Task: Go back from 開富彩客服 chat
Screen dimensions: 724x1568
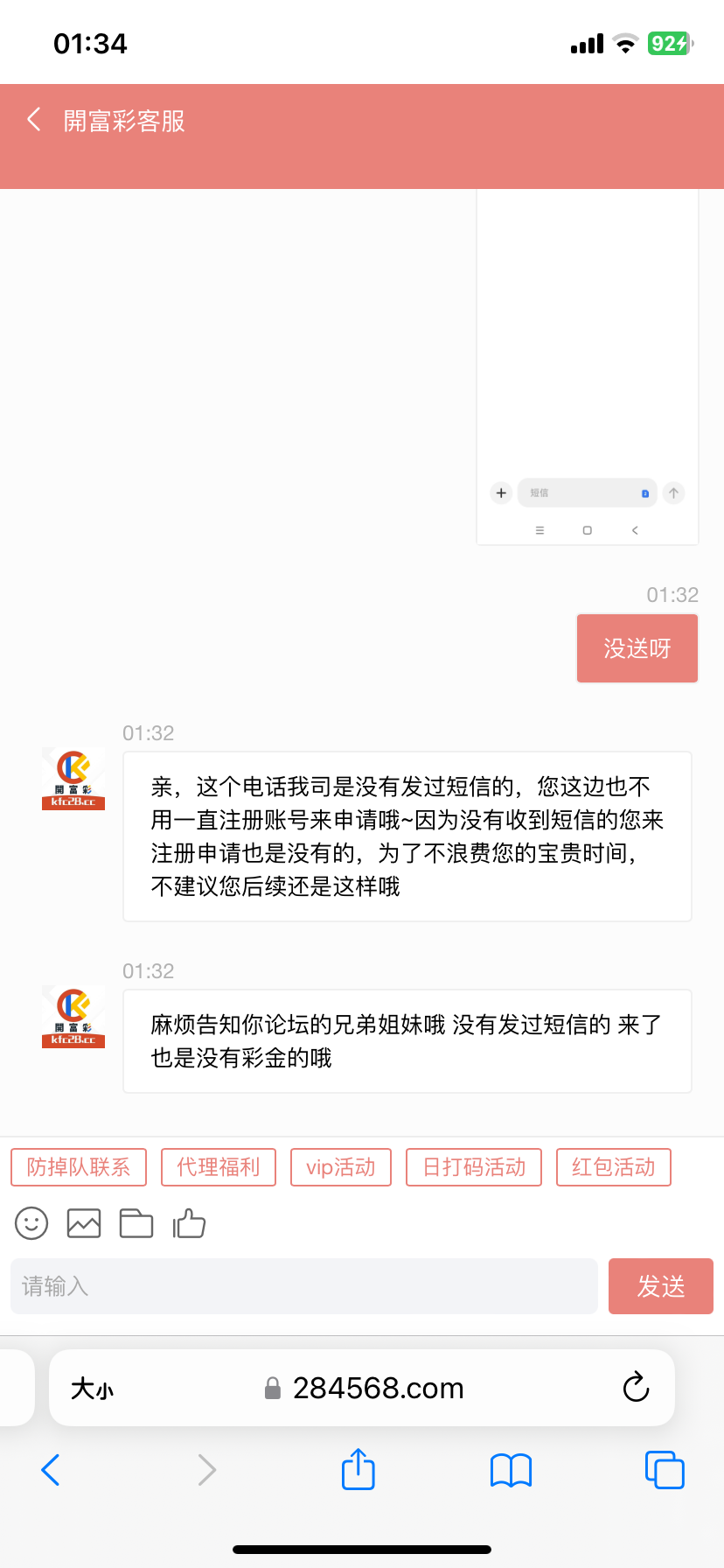Action: pos(34,120)
